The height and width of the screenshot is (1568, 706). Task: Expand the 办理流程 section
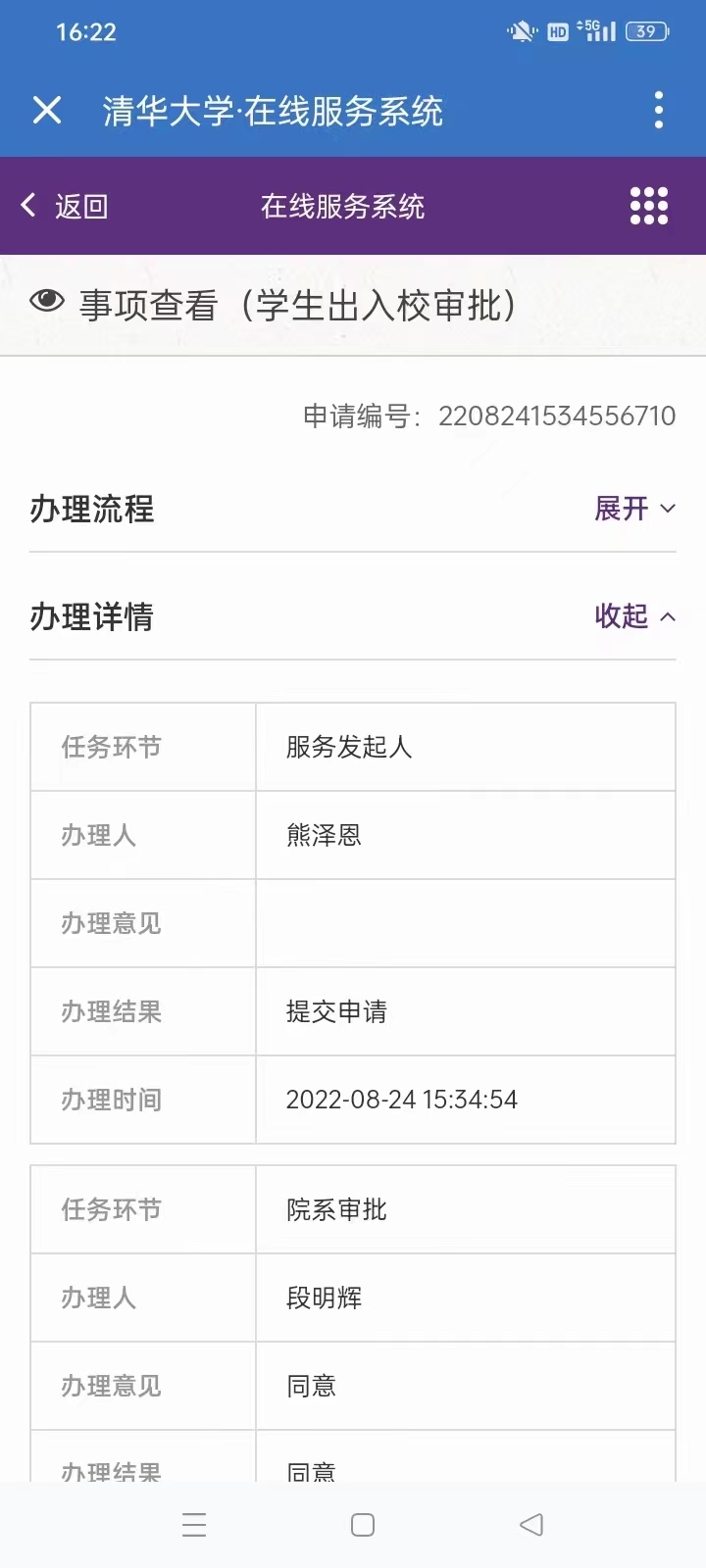[634, 509]
